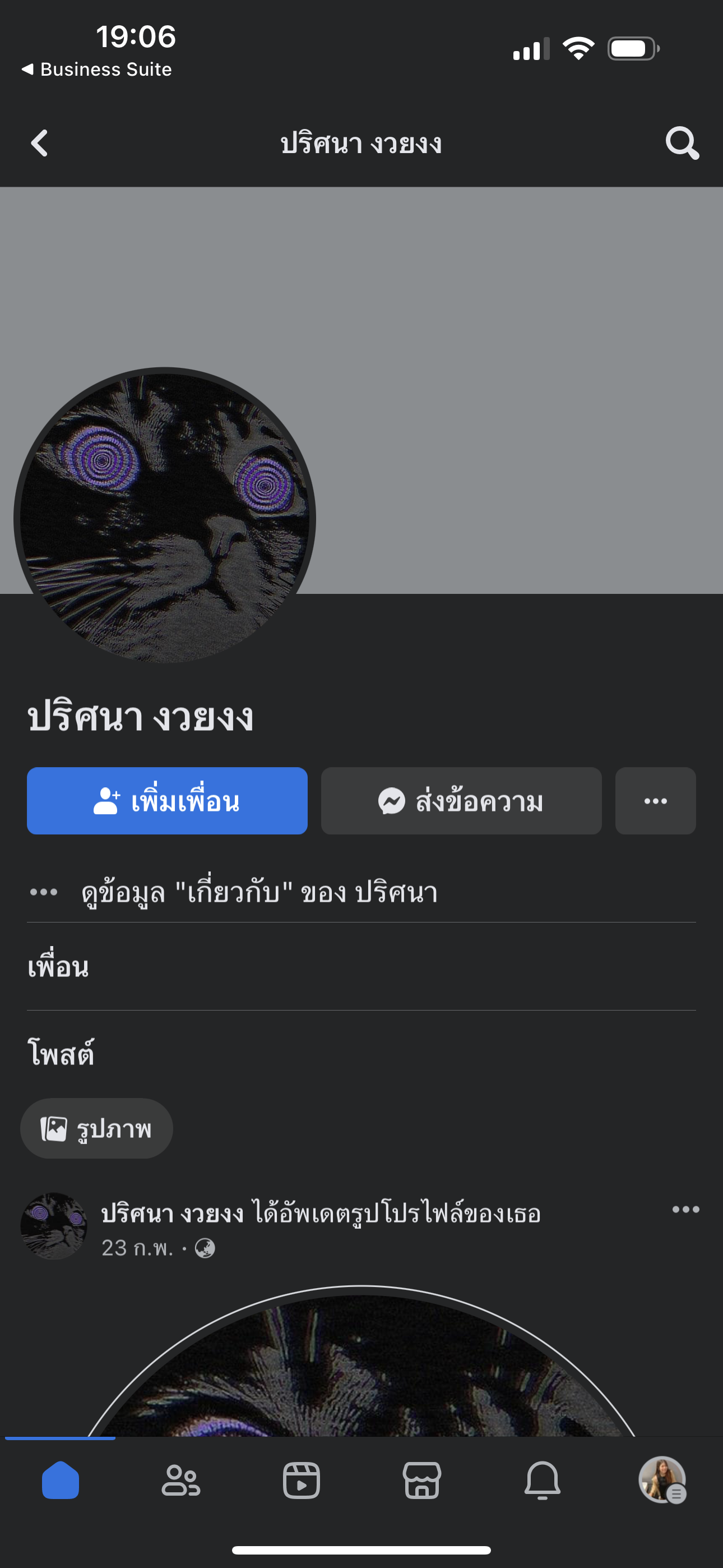Open the notifications bell tab
This screenshot has height=1568, width=723.
543,1481
